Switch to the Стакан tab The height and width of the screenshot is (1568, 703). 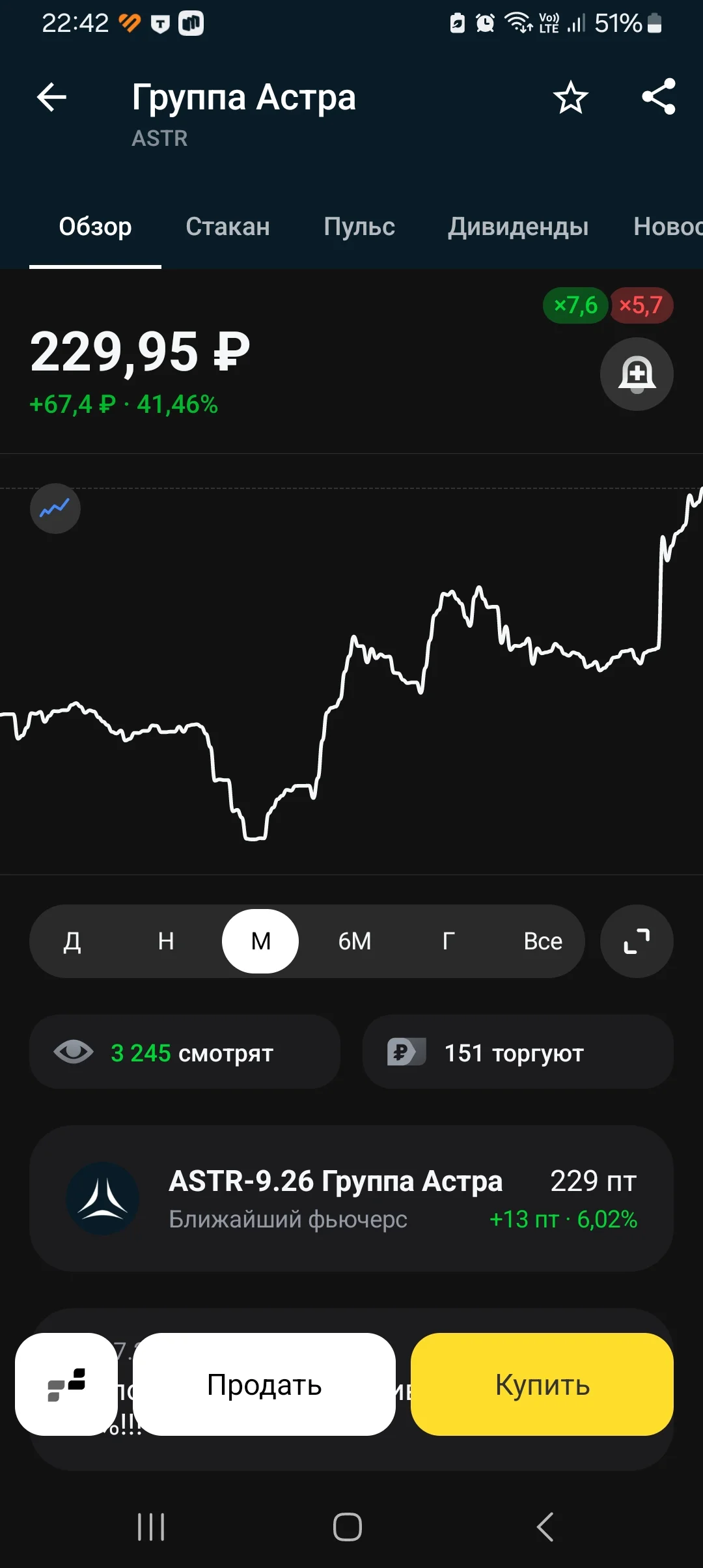point(228,227)
